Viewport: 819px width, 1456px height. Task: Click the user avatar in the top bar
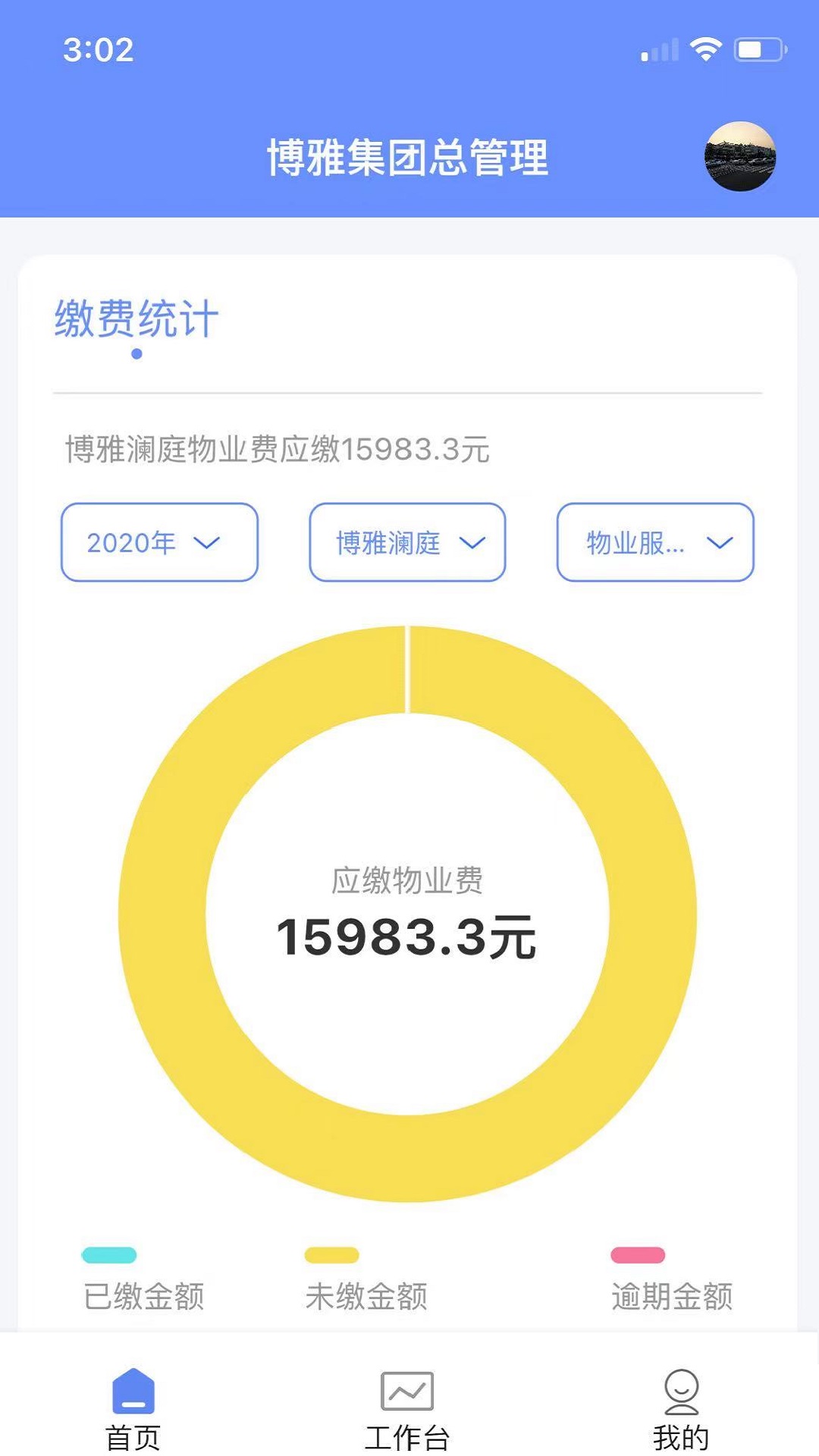pos(739,157)
